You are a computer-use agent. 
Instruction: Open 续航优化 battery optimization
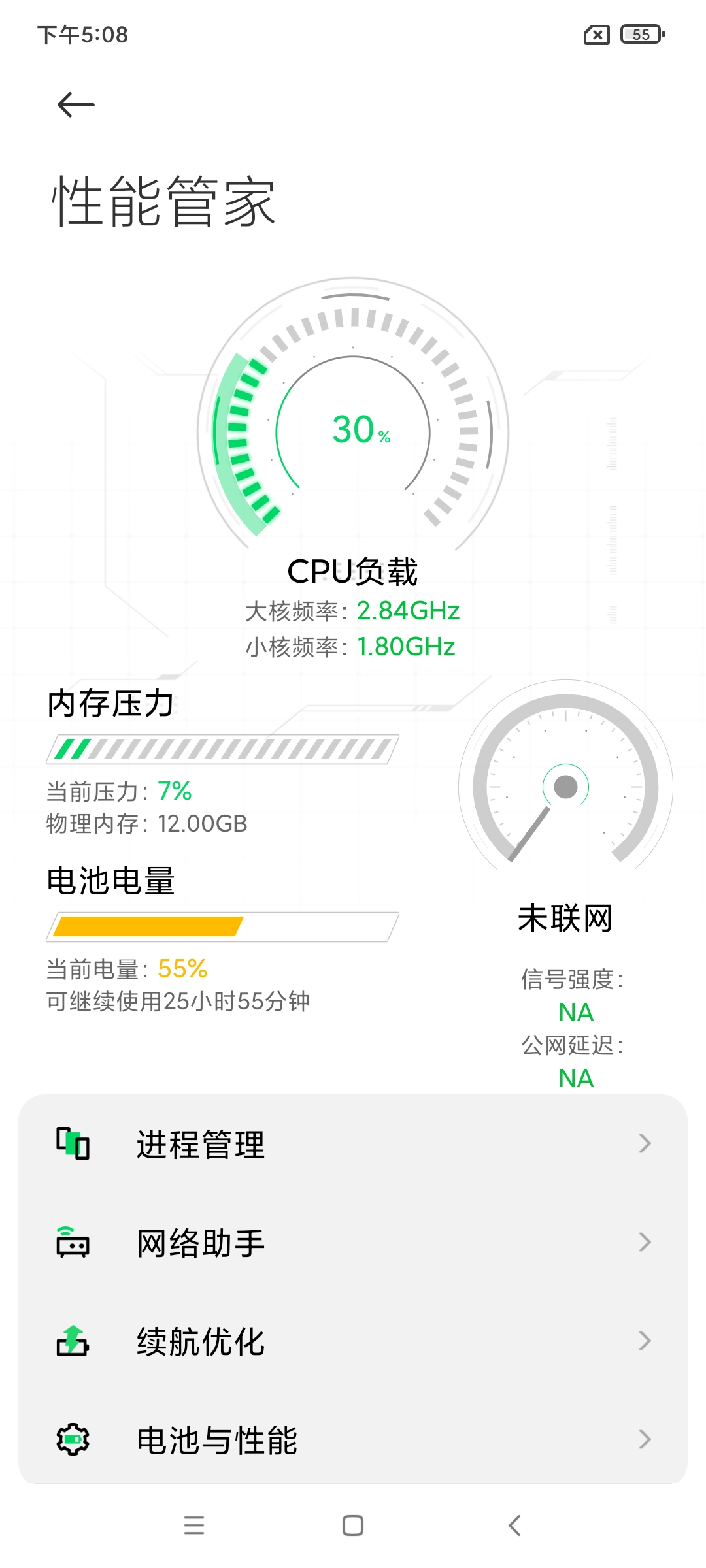click(353, 1341)
